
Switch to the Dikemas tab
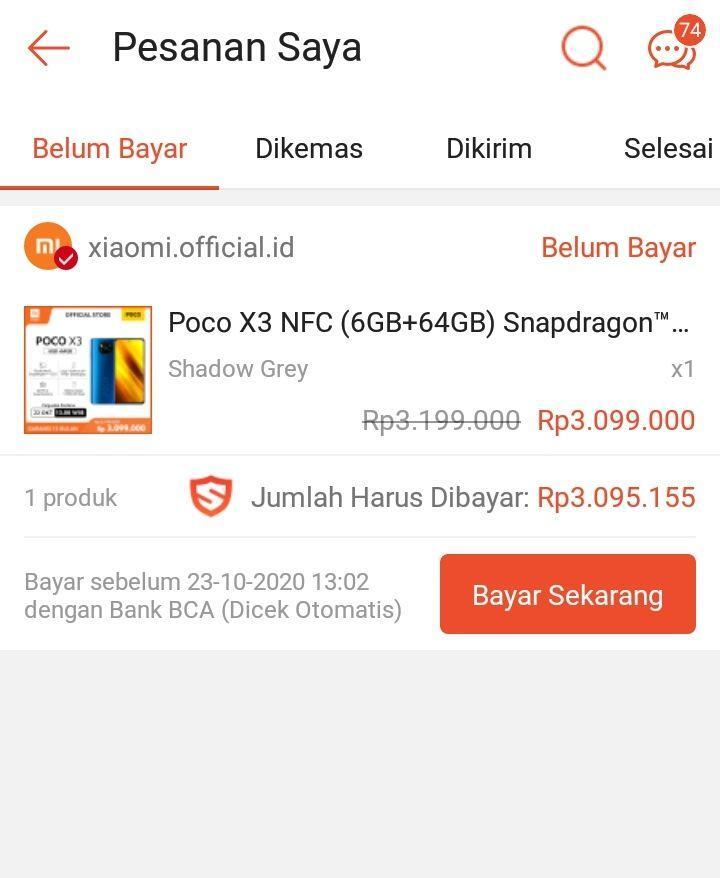(308, 148)
